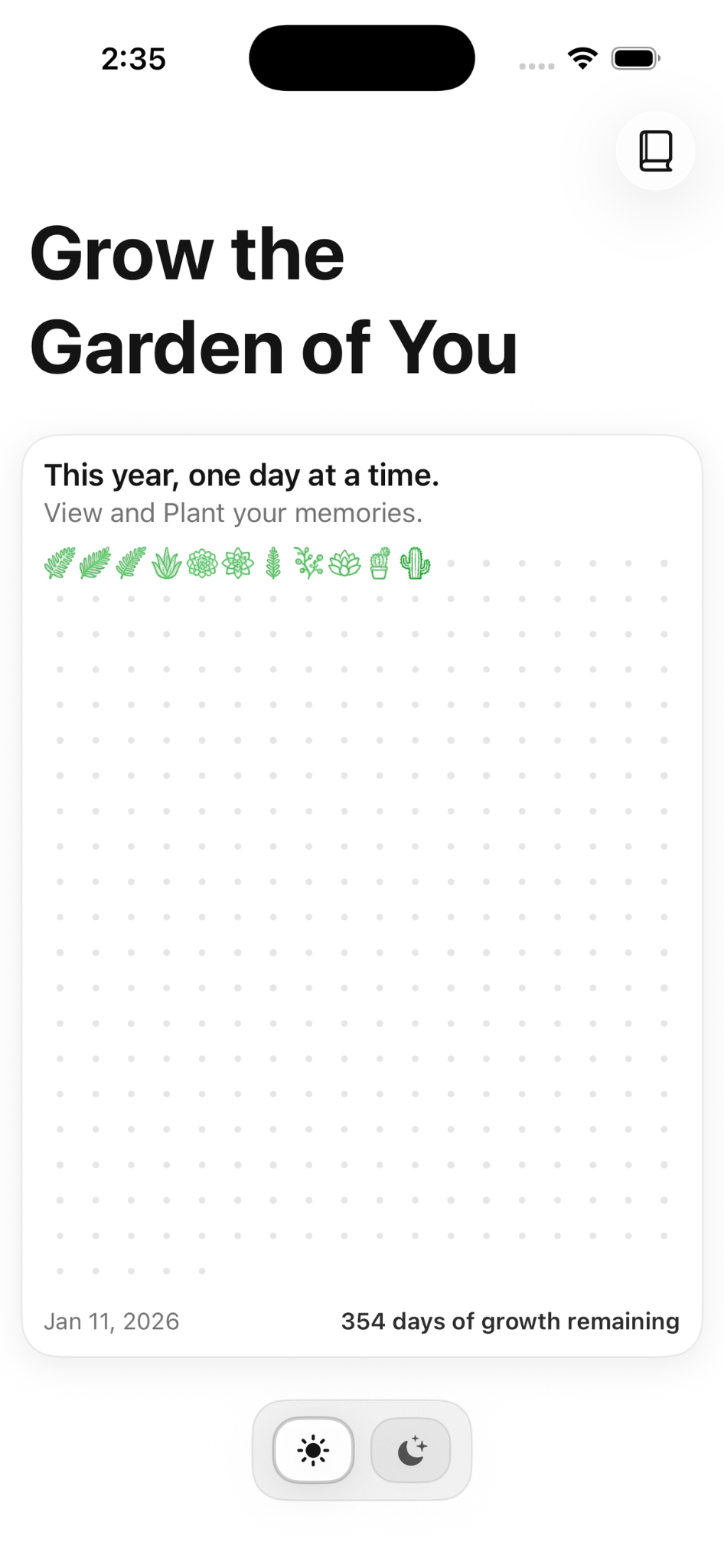Select the small leafy sprig plant

coord(274,563)
